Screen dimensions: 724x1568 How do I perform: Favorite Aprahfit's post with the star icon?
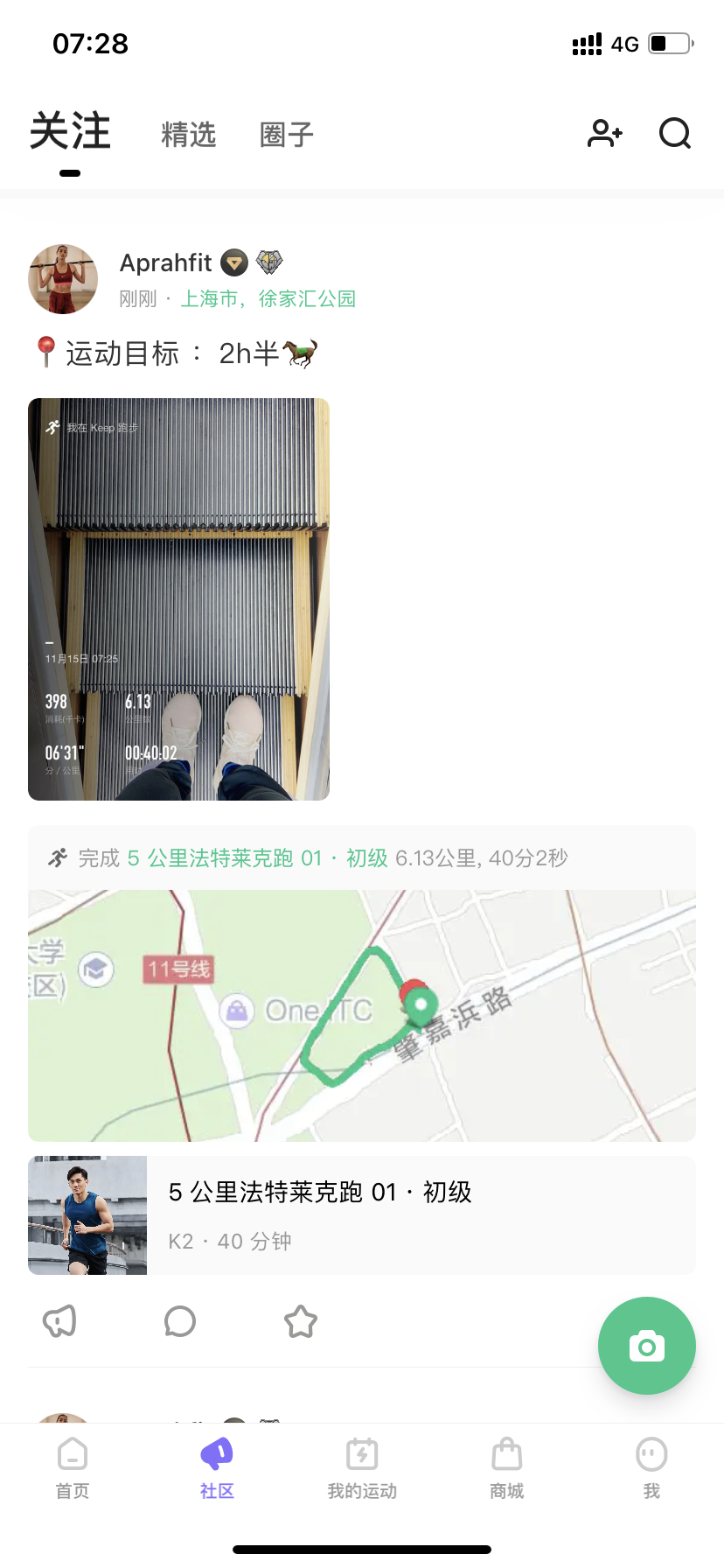(301, 1321)
